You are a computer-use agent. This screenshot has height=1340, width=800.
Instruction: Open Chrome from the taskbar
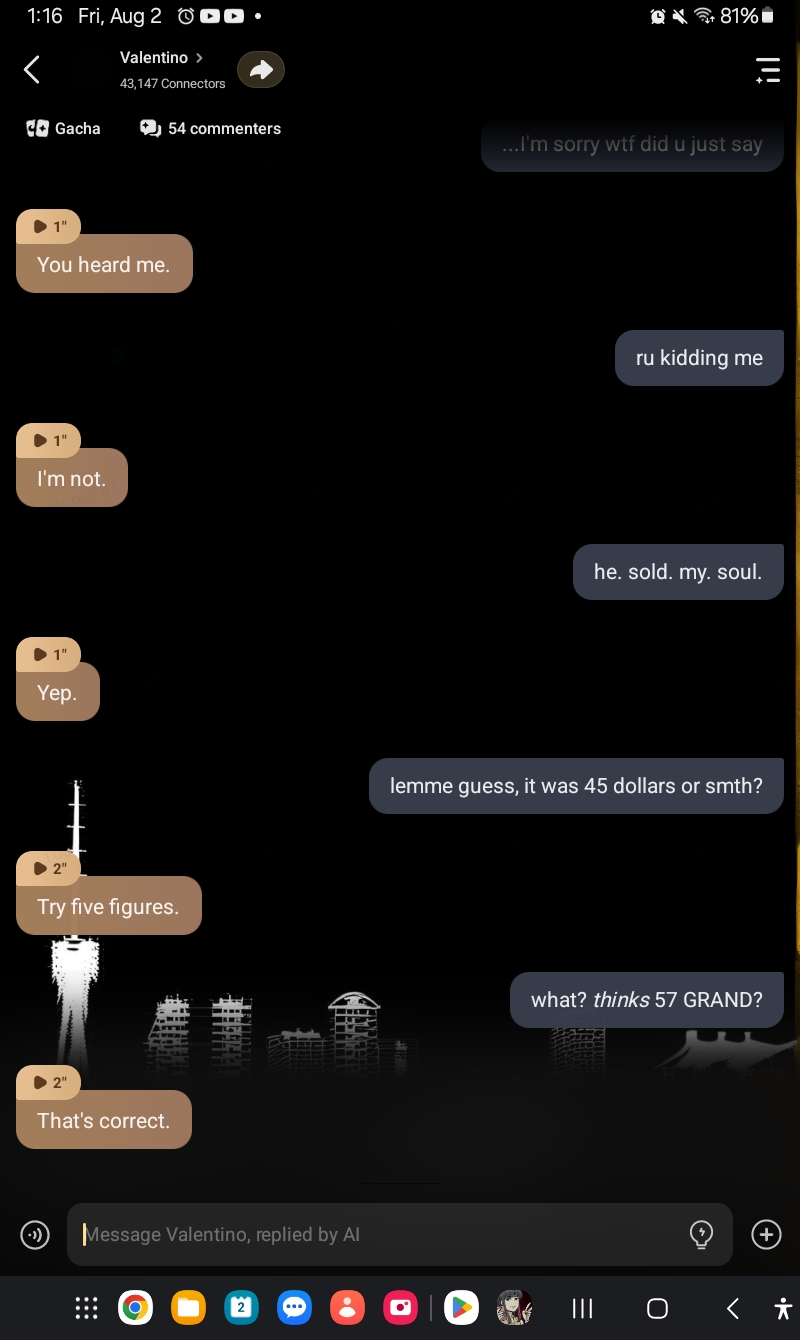point(135,1307)
